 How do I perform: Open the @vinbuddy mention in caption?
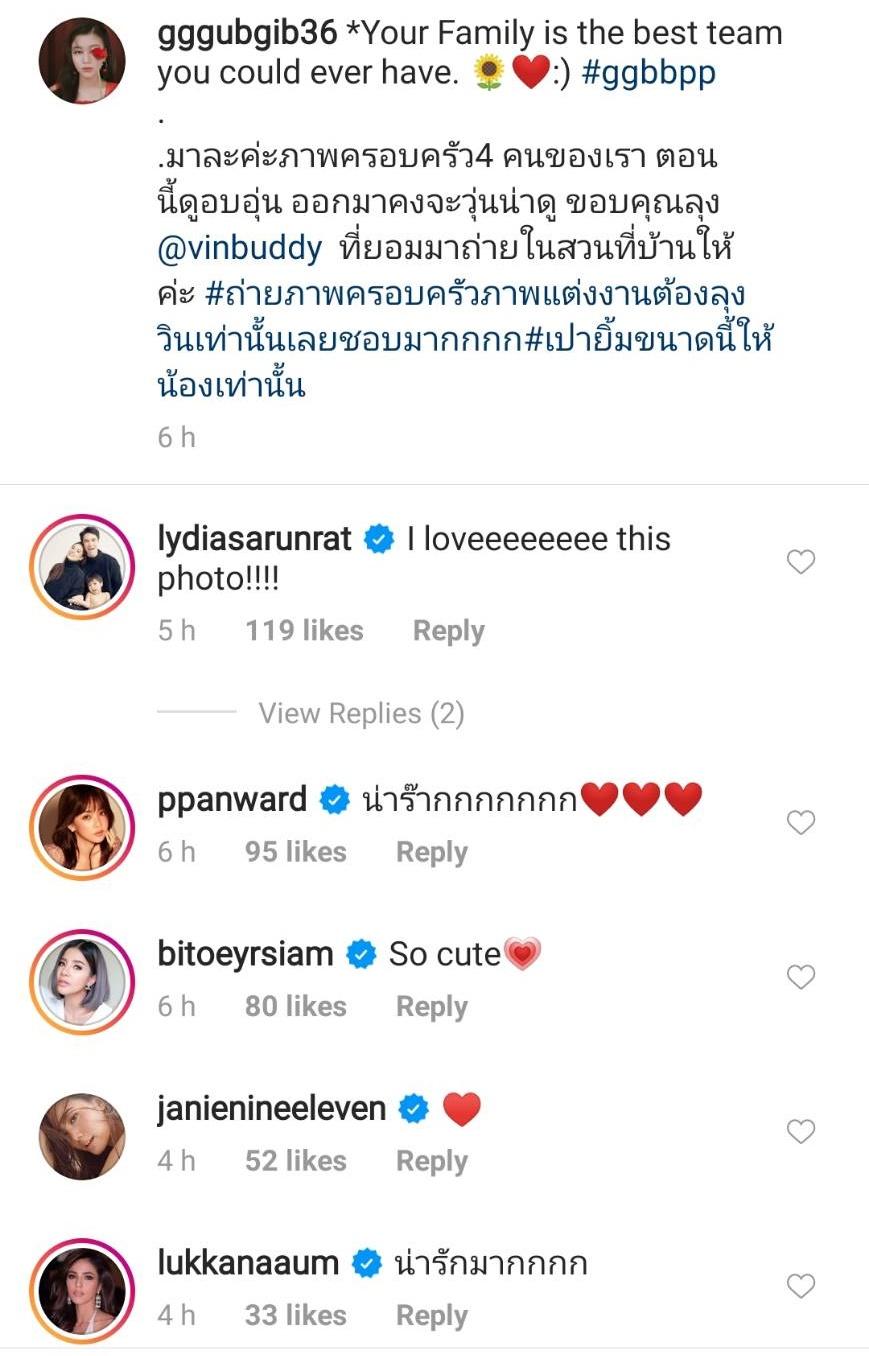point(240,248)
